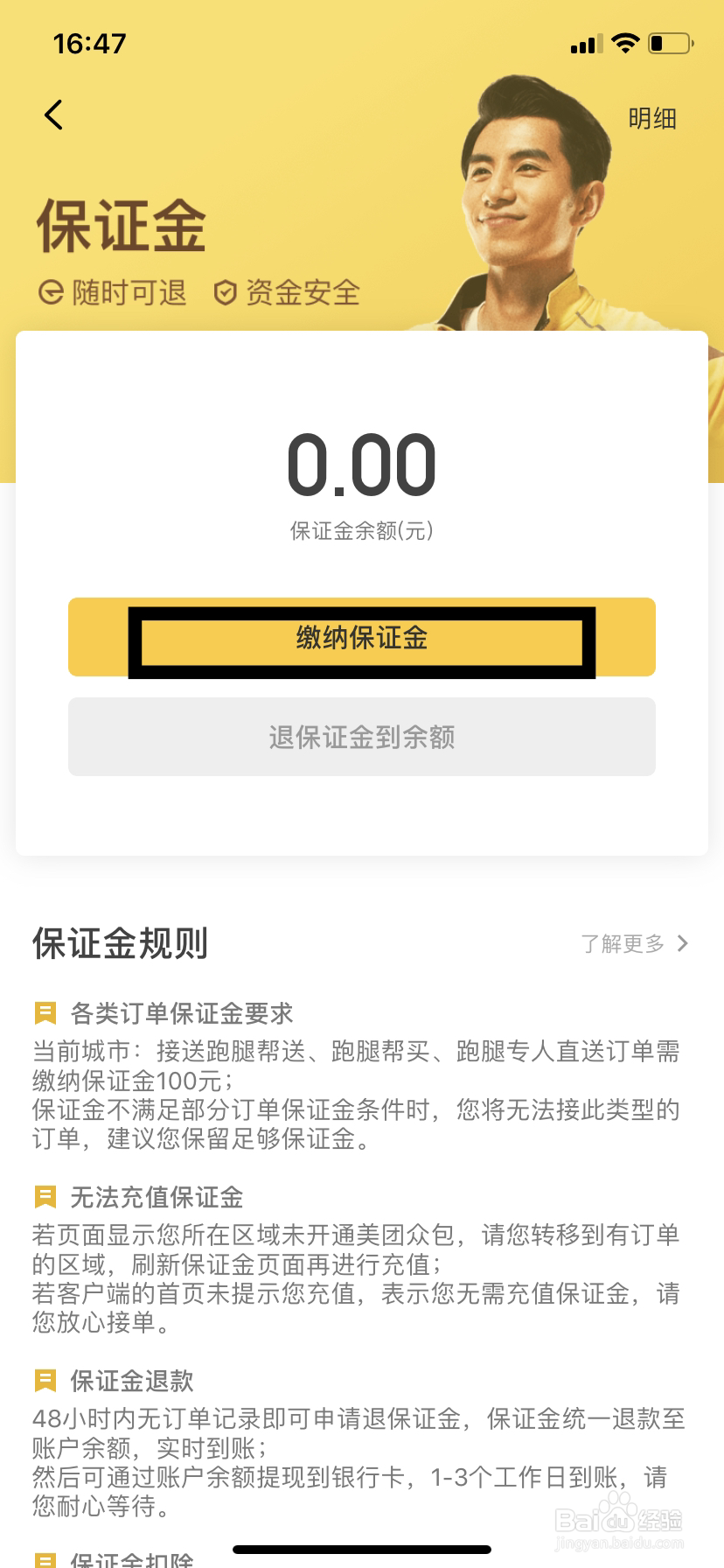Tap the back arrow at top left
The image size is (724, 1568).
tap(54, 115)
